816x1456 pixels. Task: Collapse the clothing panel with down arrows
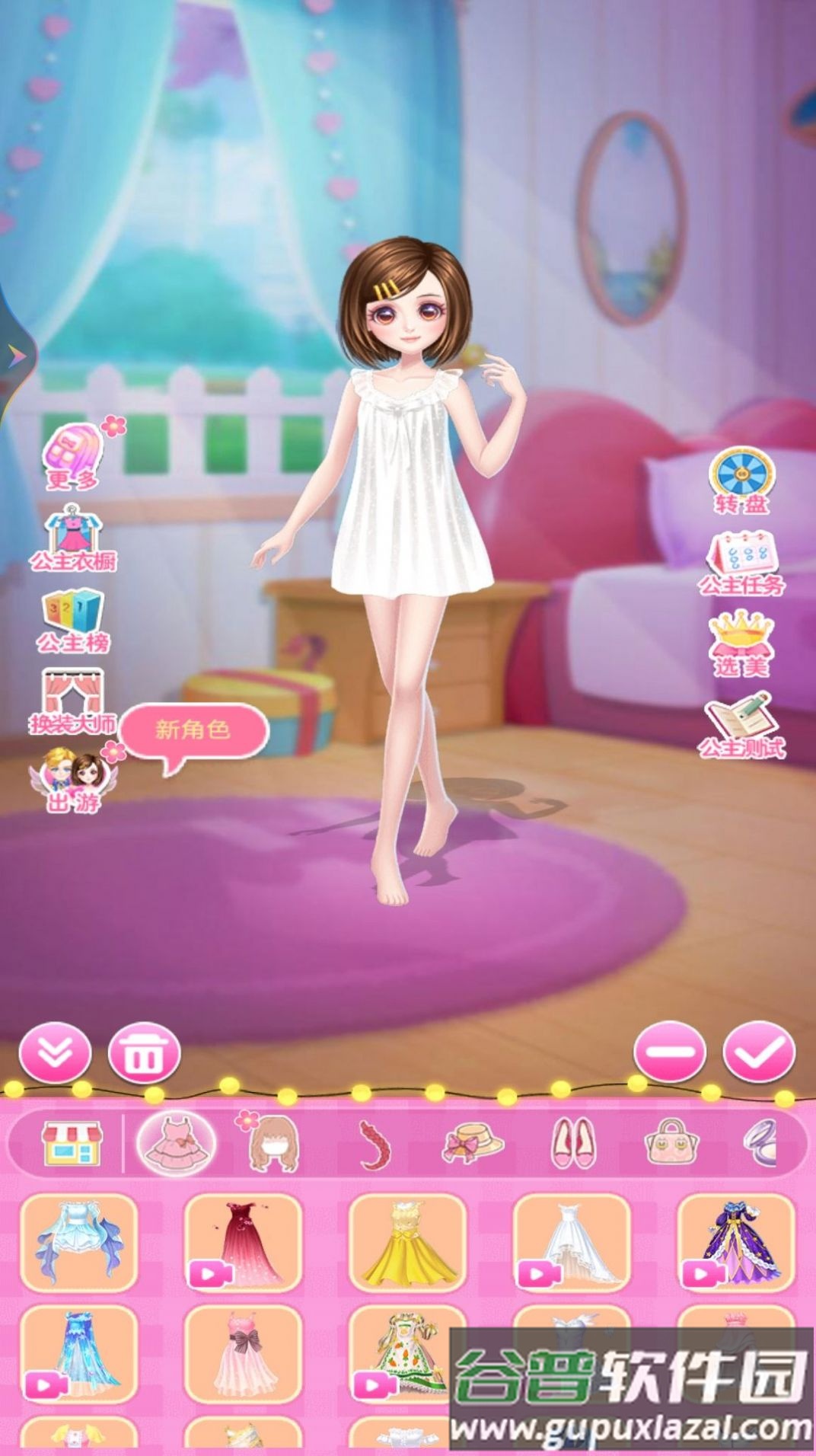[x=55, y=1054]
